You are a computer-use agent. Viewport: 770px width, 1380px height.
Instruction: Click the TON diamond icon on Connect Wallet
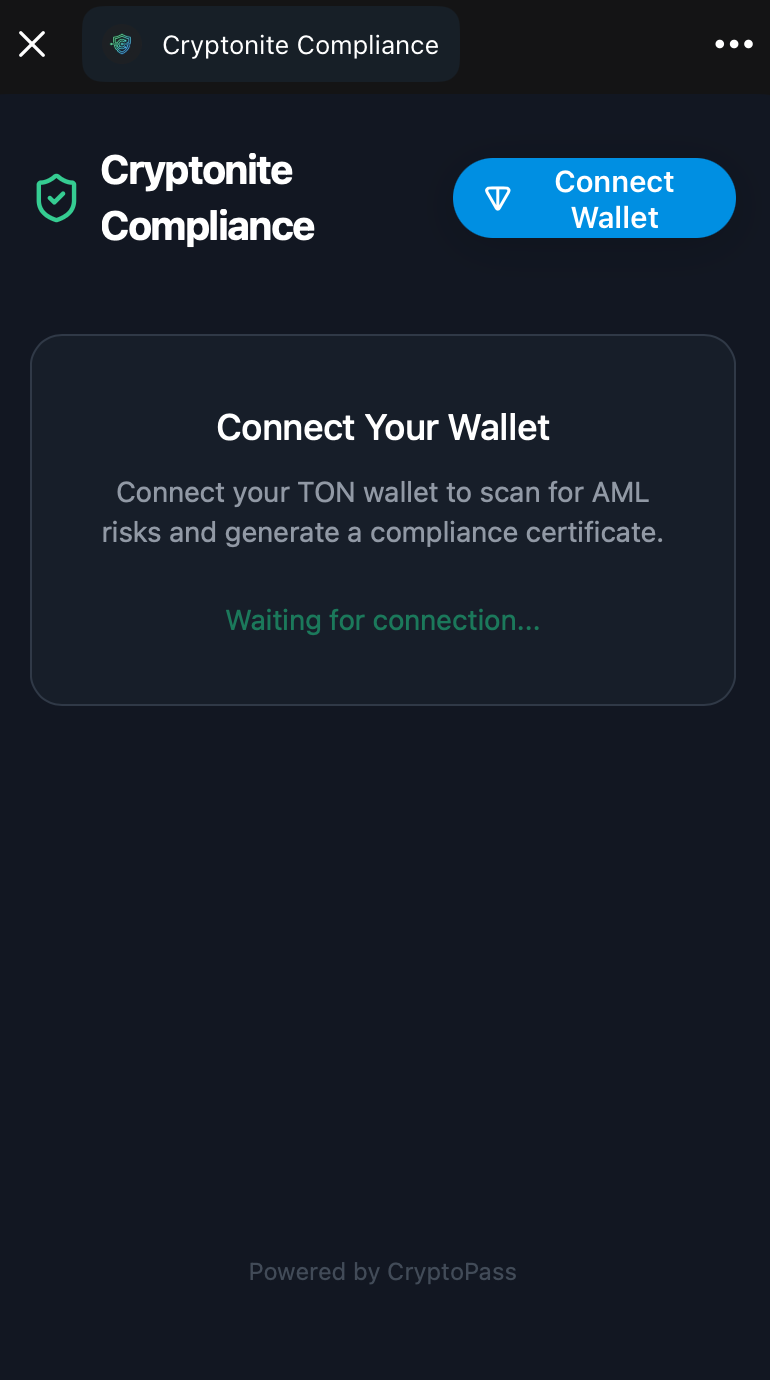coord(498,198)
